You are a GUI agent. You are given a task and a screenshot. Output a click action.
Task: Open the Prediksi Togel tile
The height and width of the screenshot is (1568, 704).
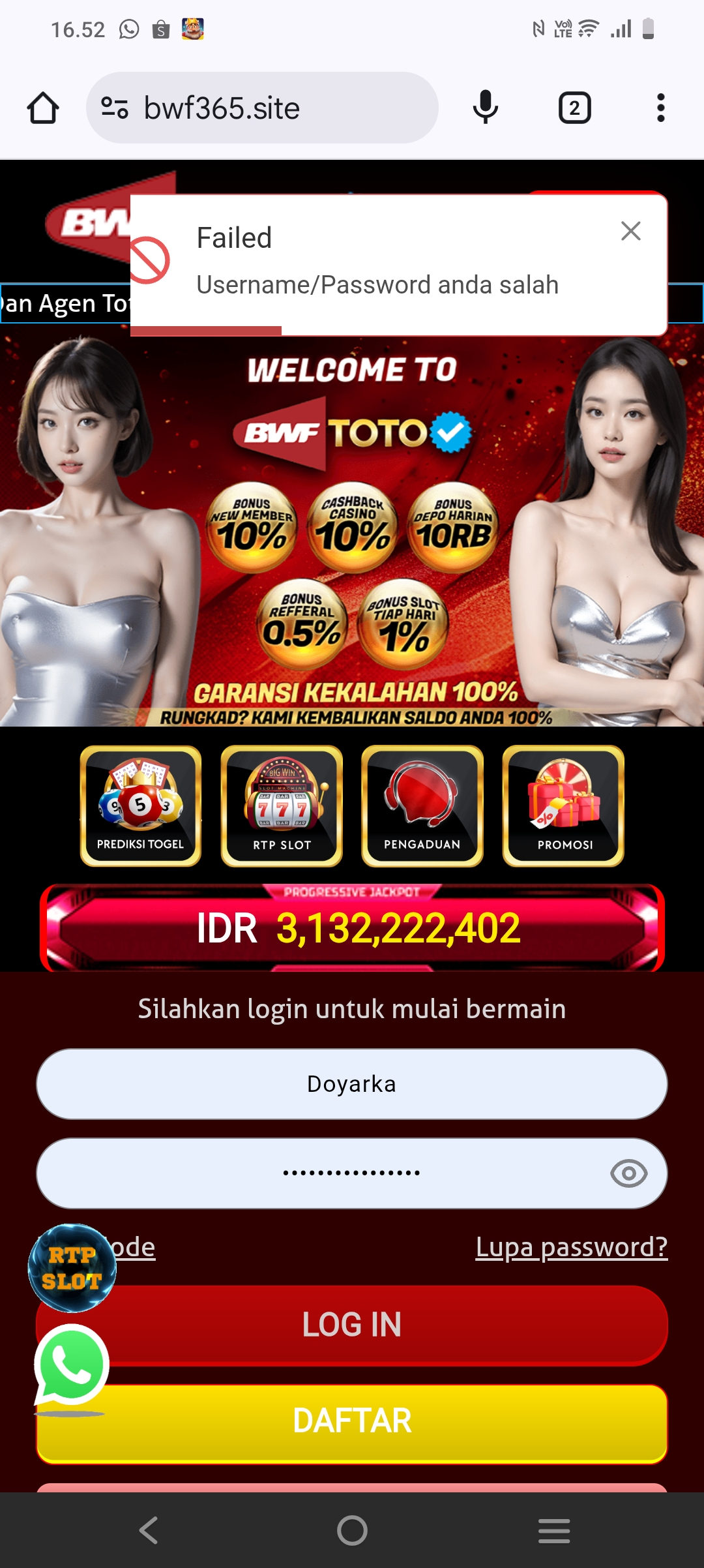(x=141, y=806)
